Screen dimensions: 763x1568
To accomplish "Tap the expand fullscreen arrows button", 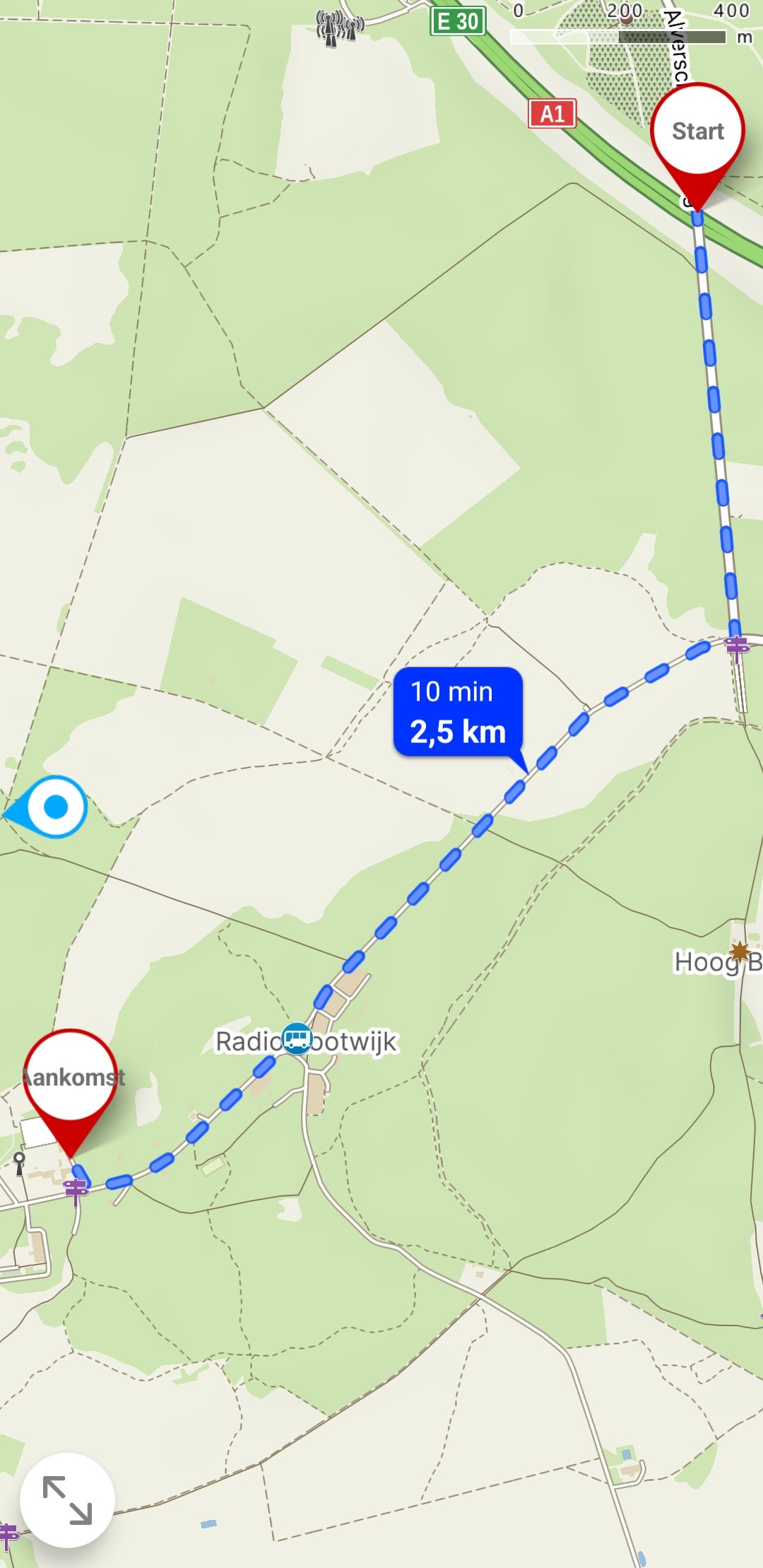I will click(67, 1499).
